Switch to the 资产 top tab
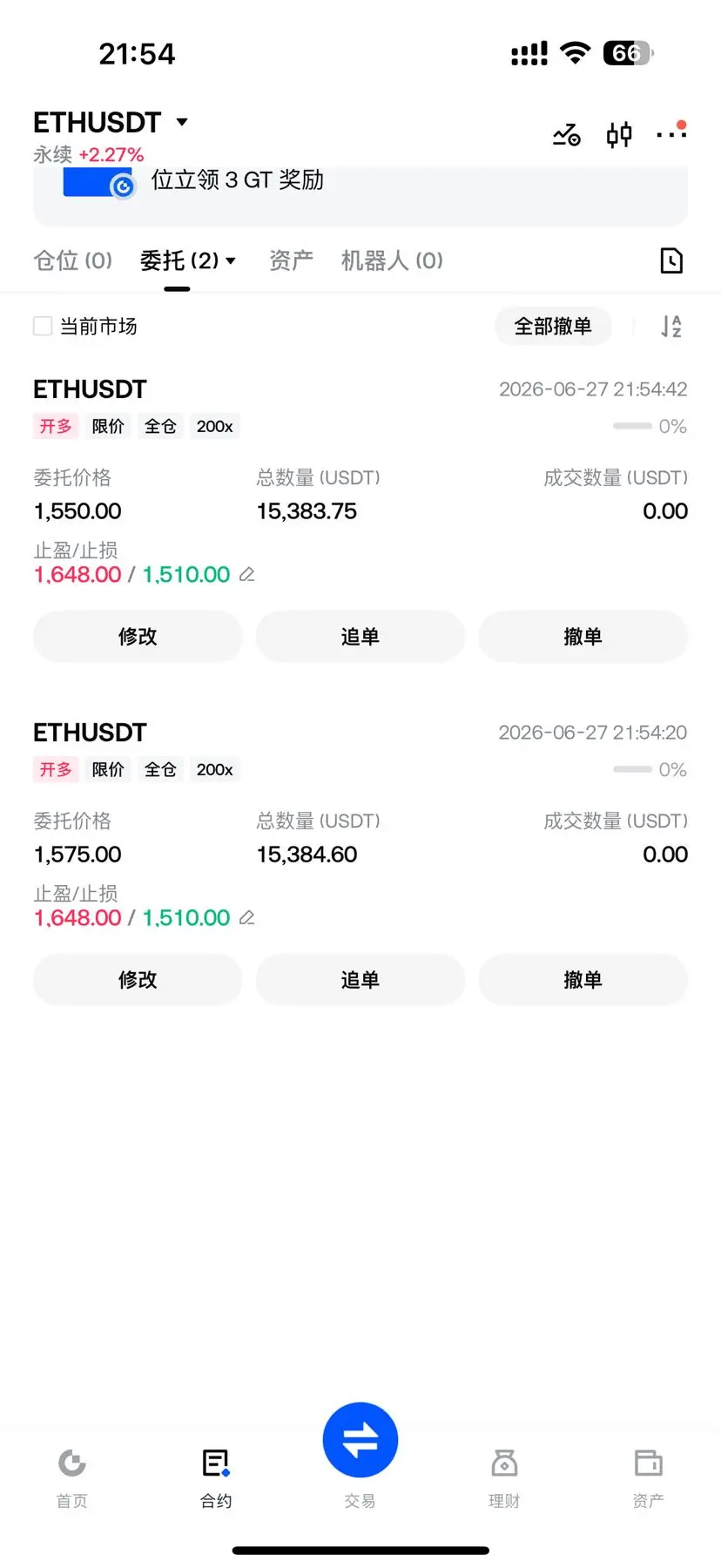 291,260
